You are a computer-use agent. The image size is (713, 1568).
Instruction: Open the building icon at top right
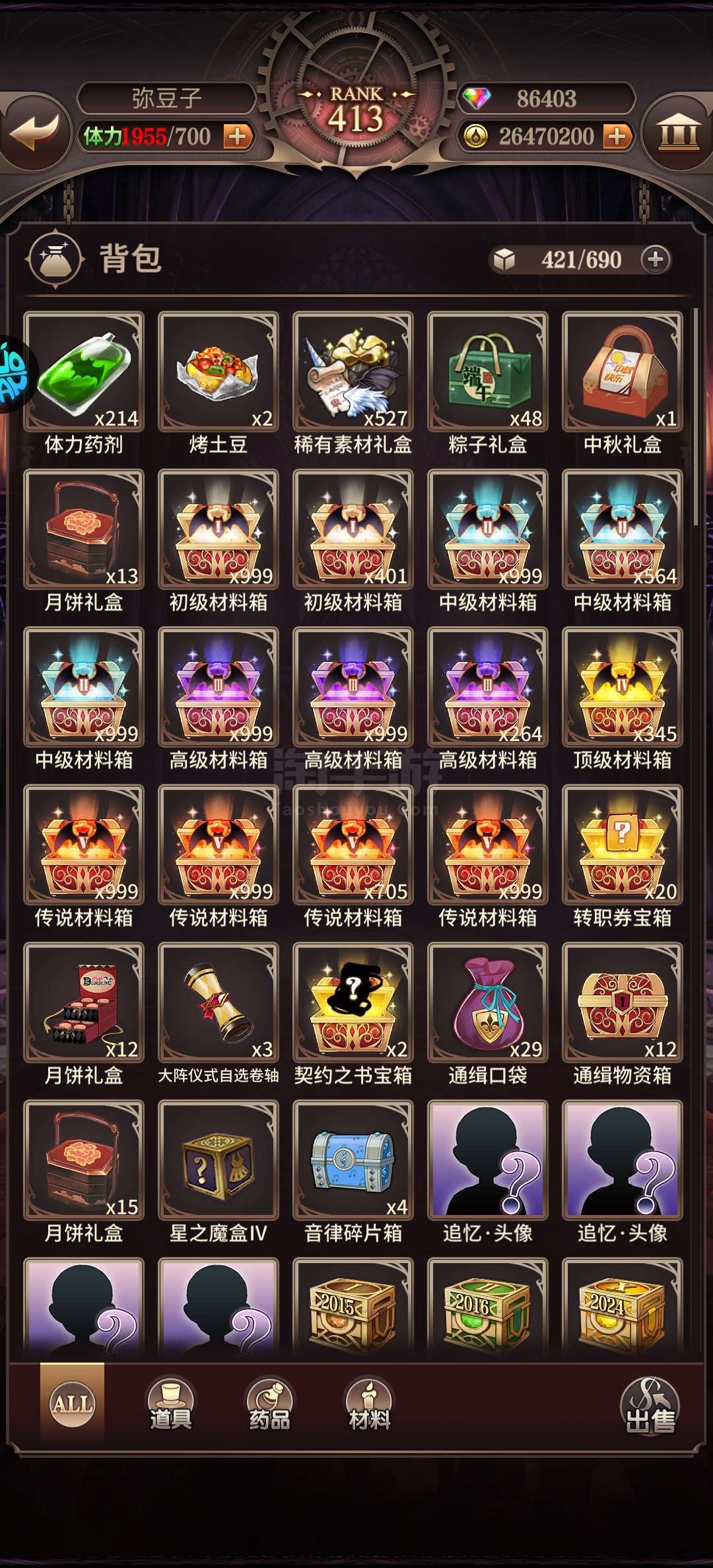coord(678,132)
